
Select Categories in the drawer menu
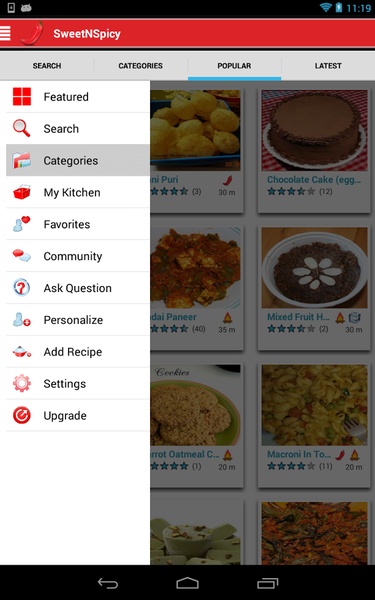tap(78, 160)
